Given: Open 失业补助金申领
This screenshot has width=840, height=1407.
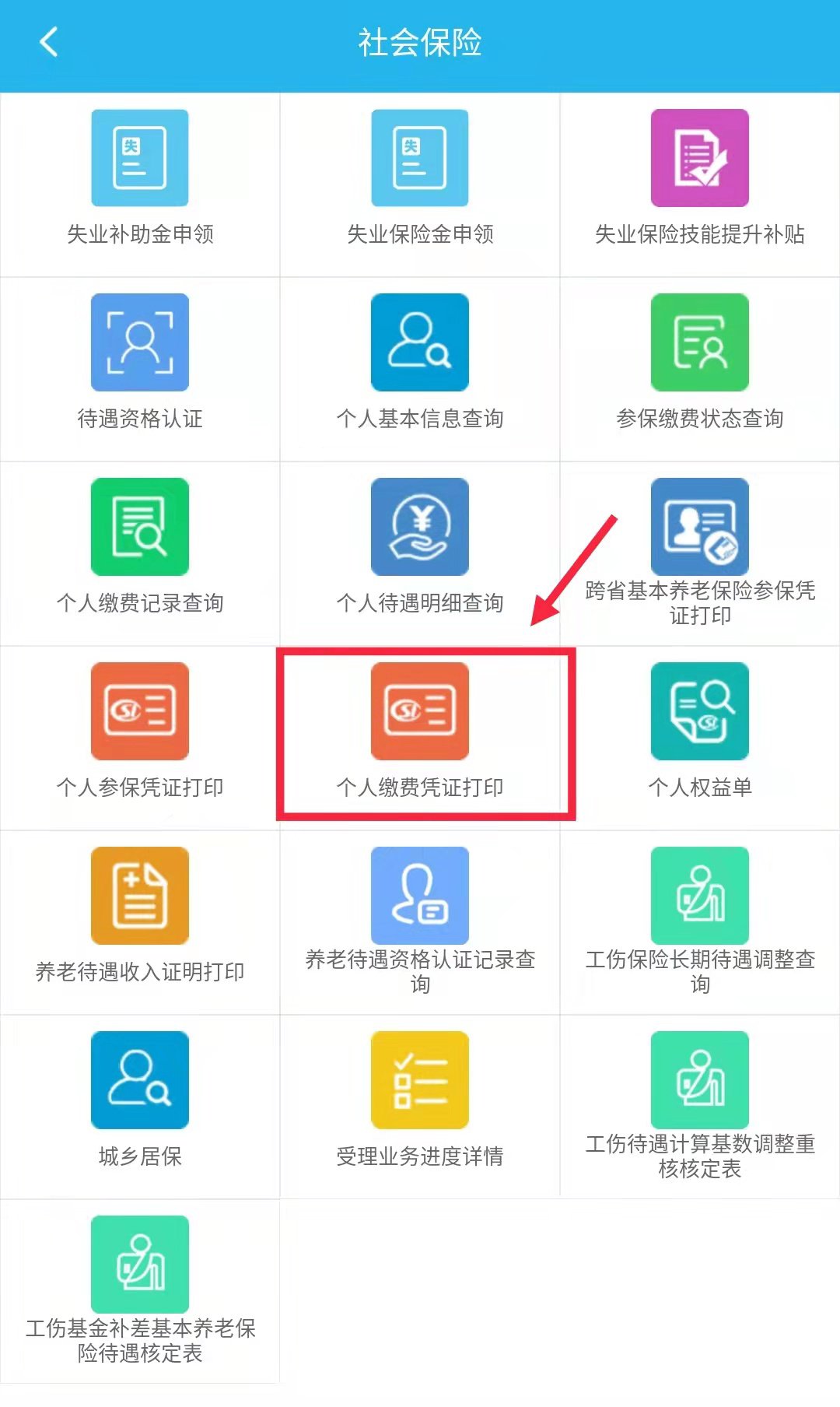Looking at the screenshot, I should pos(140,159).
